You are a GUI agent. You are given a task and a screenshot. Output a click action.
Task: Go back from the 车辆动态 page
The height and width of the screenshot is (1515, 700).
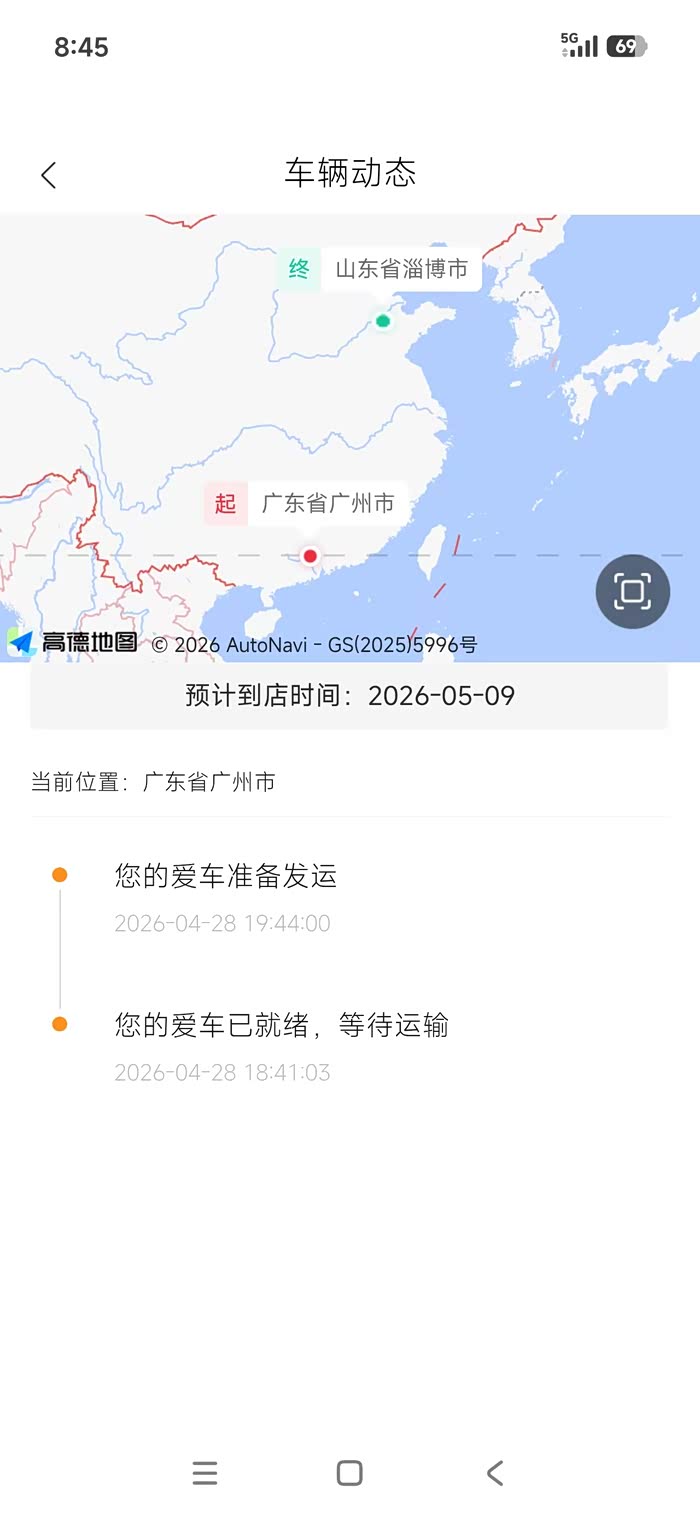click(x=48, y=175)
